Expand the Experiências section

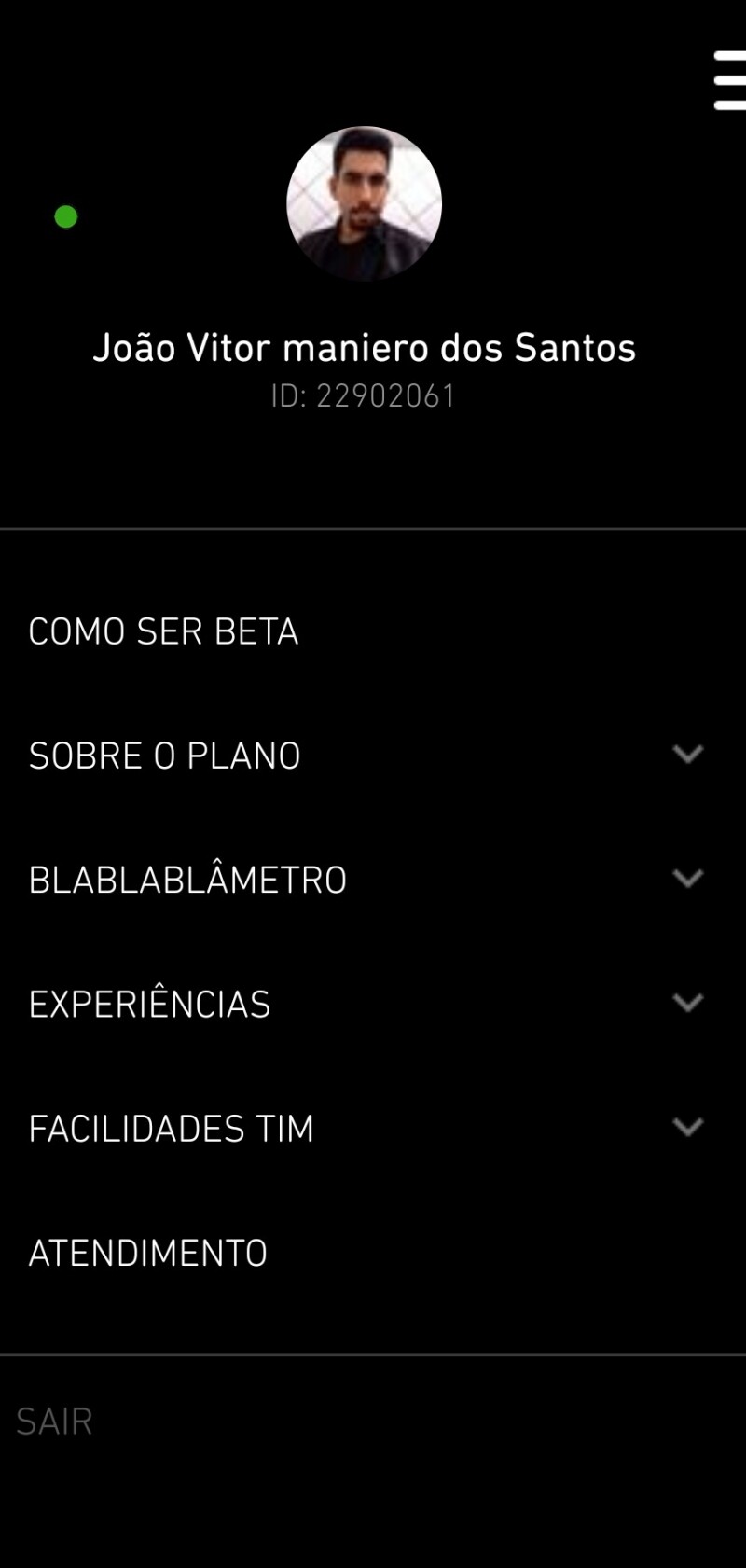pyautogui.click(x=687, y=1003)
